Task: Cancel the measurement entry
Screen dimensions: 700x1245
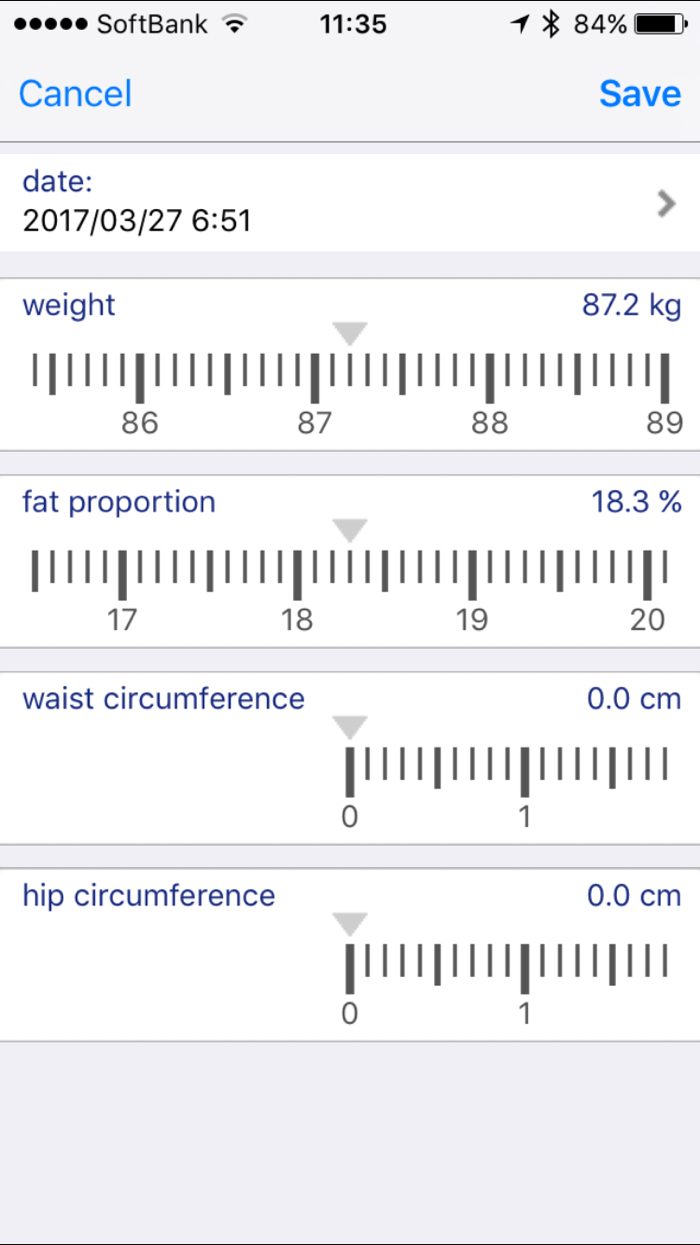Action: point(75,94)
